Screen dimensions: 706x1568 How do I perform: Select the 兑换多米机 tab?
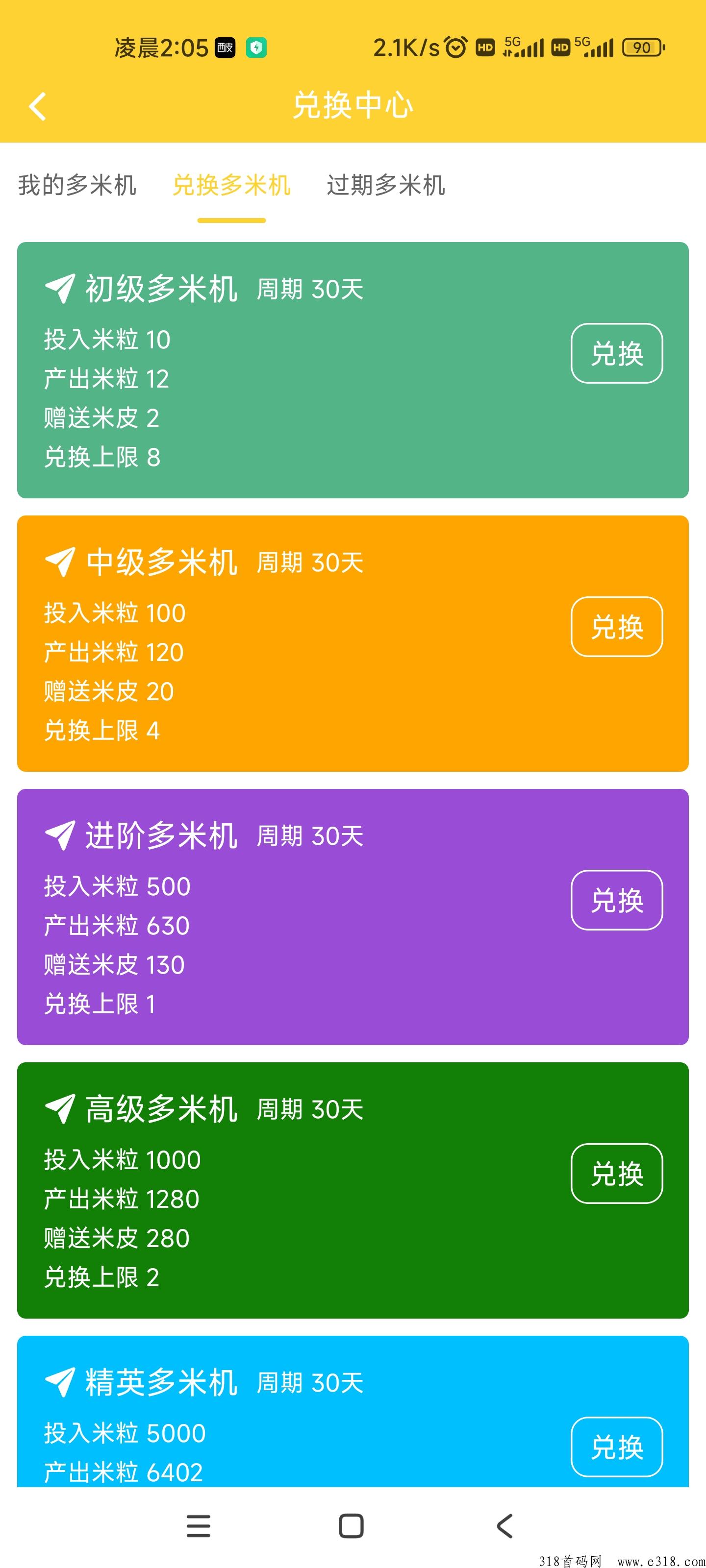pyautogui.click(x=231, y=185)
